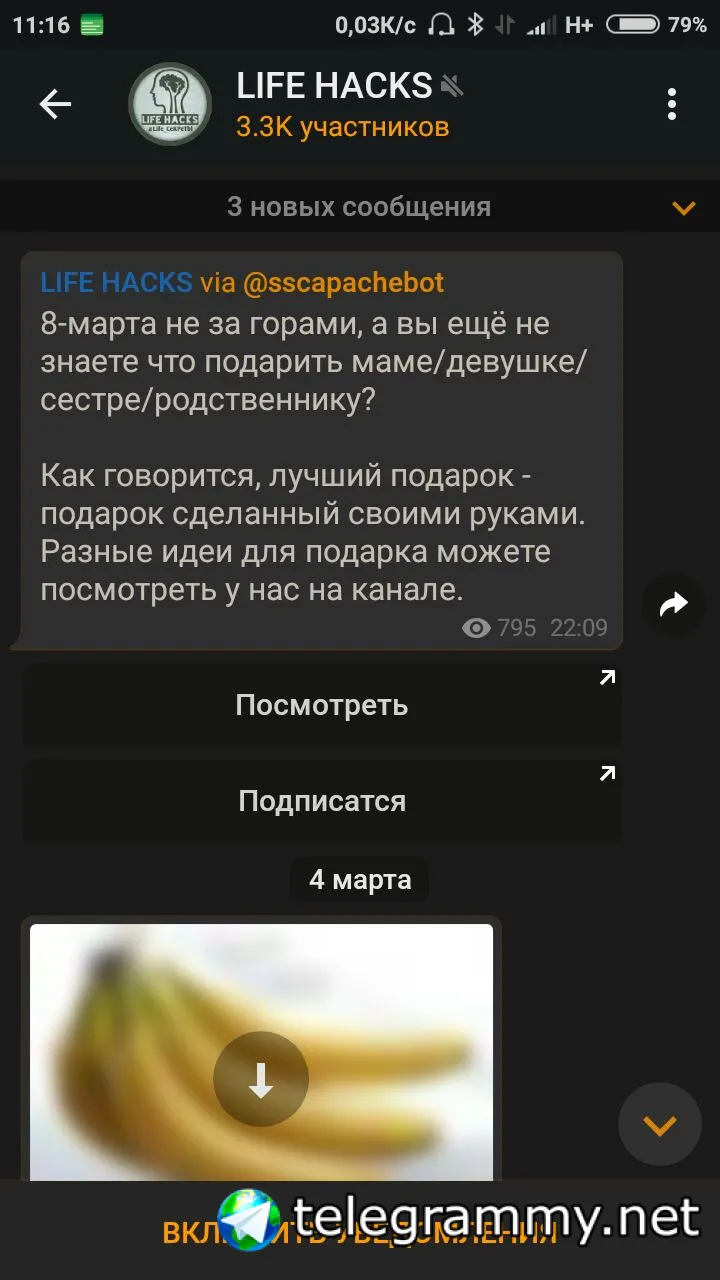Tap the Посмотреть button
The image size is (720, 1280).
pos(322,706)
